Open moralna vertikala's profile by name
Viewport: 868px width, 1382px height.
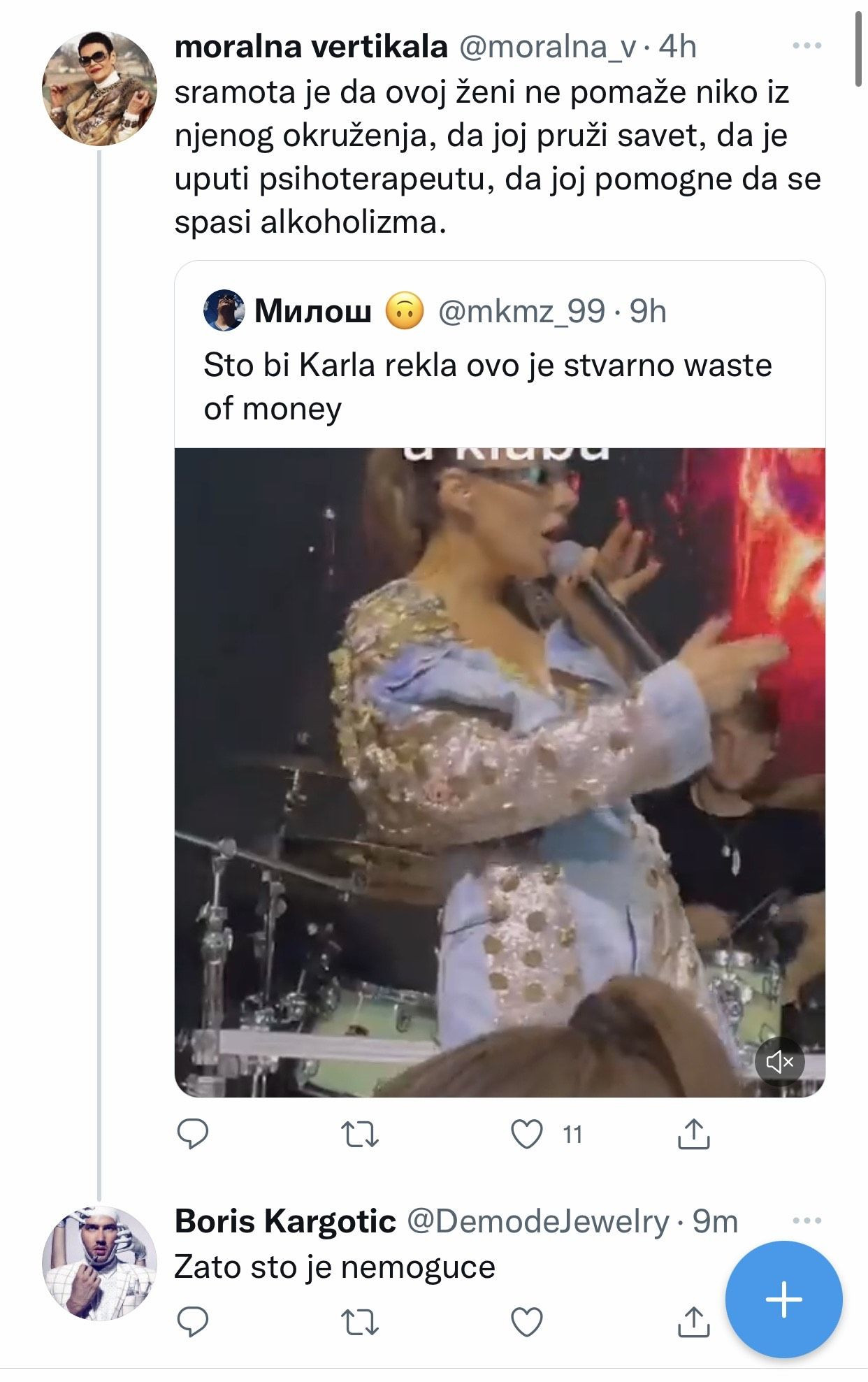pyautogui.click(x=310, y=47)
